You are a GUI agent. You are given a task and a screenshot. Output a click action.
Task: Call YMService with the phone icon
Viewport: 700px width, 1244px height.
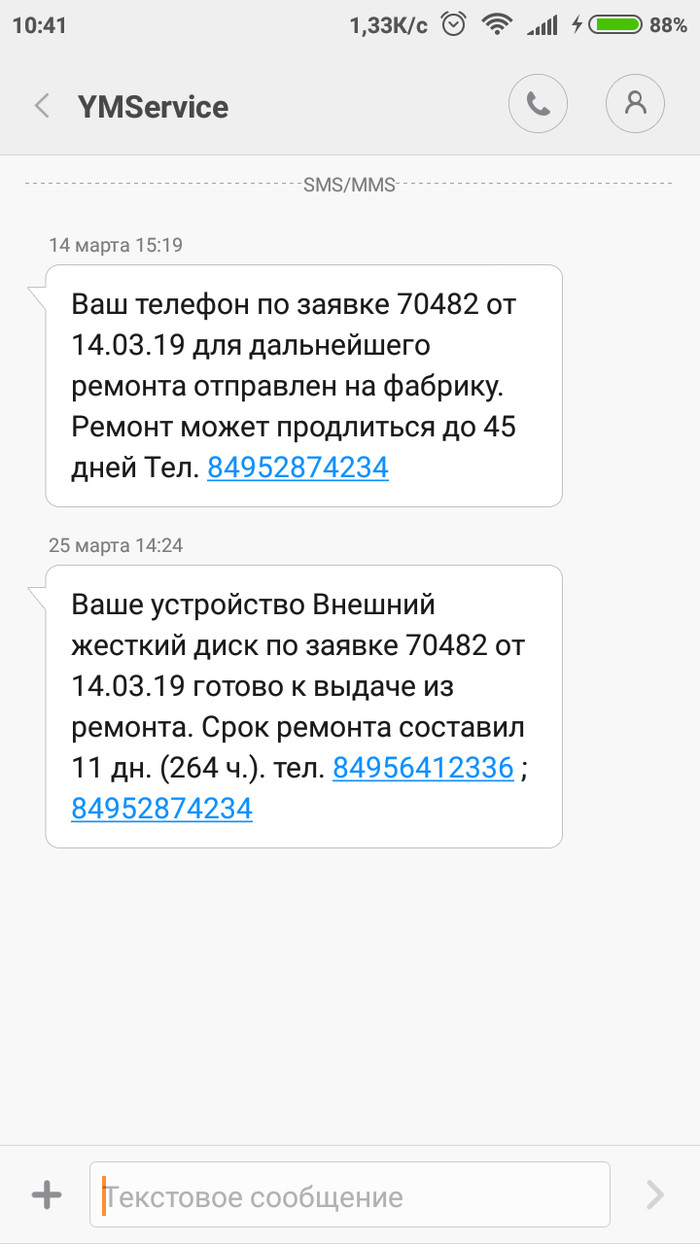[538, 104]
